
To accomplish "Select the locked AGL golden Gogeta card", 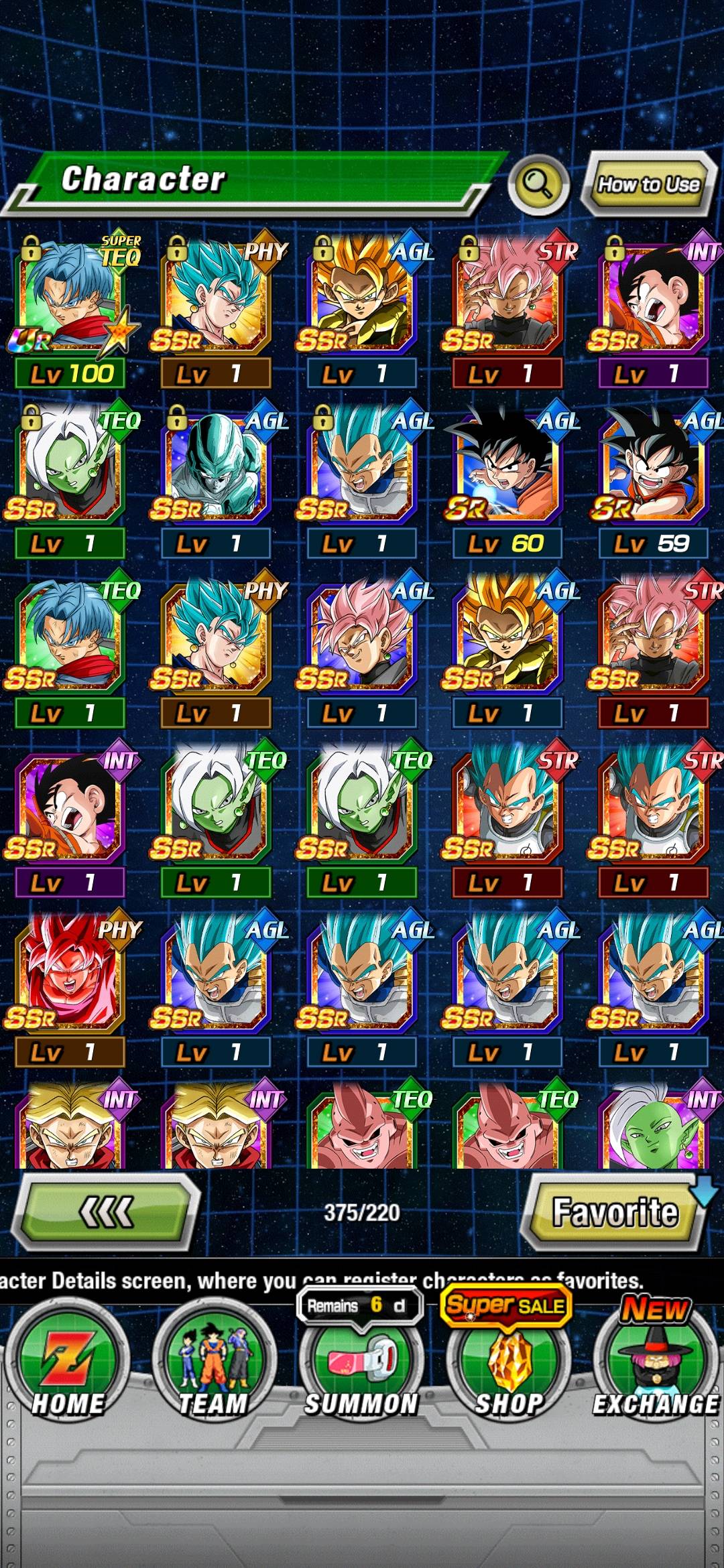I will [x=362, y=298].
